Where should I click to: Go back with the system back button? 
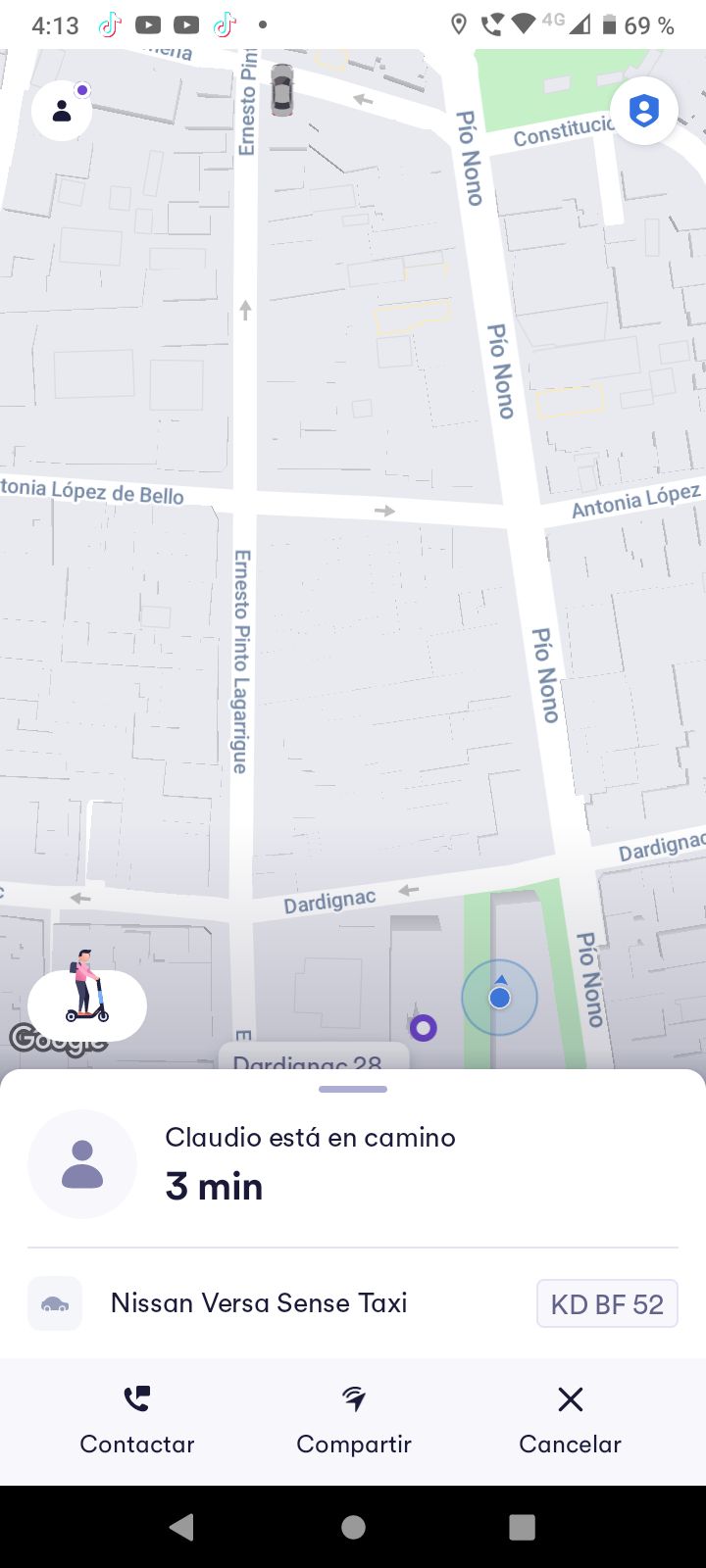click(x=182, y=1527)
